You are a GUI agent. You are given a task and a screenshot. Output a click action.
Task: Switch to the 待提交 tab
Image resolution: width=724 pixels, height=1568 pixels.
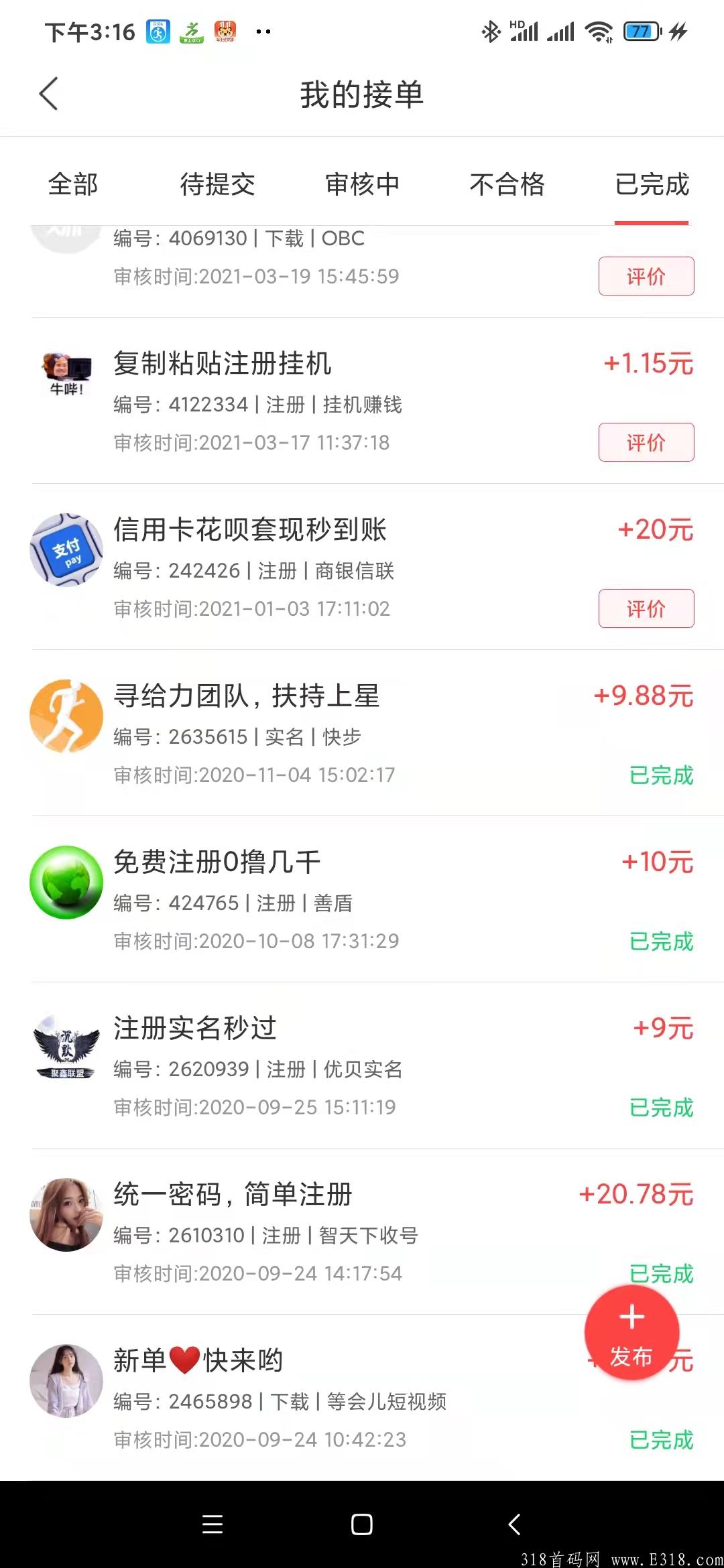217,184
